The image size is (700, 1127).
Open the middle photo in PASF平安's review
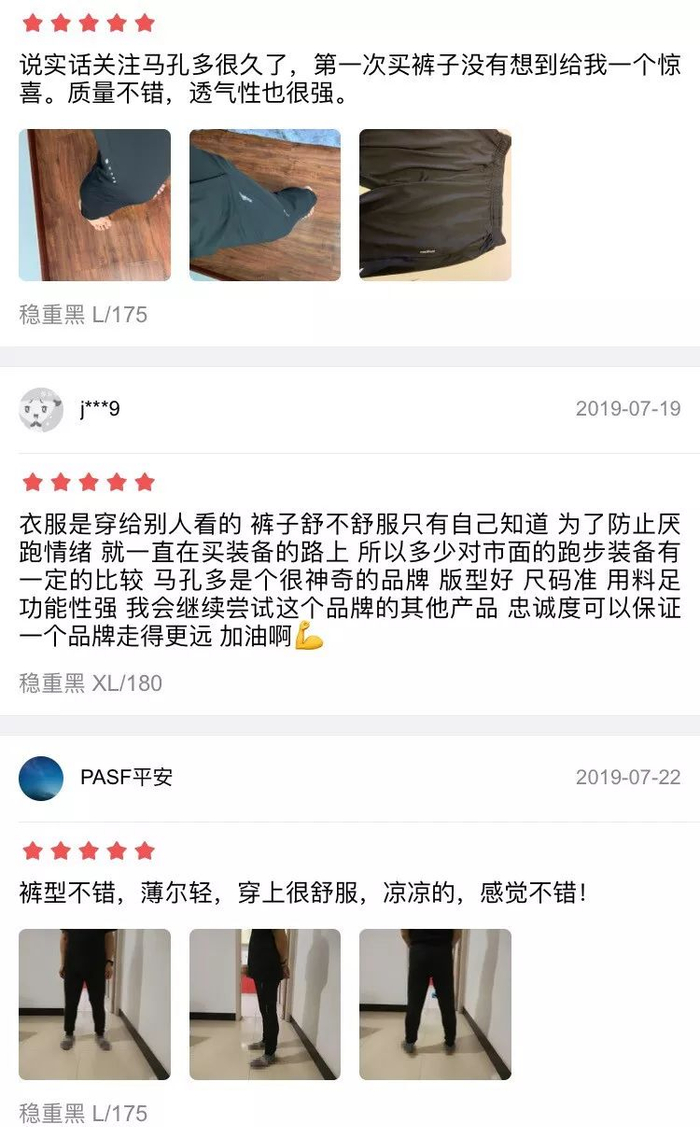tap(265, 1004)
